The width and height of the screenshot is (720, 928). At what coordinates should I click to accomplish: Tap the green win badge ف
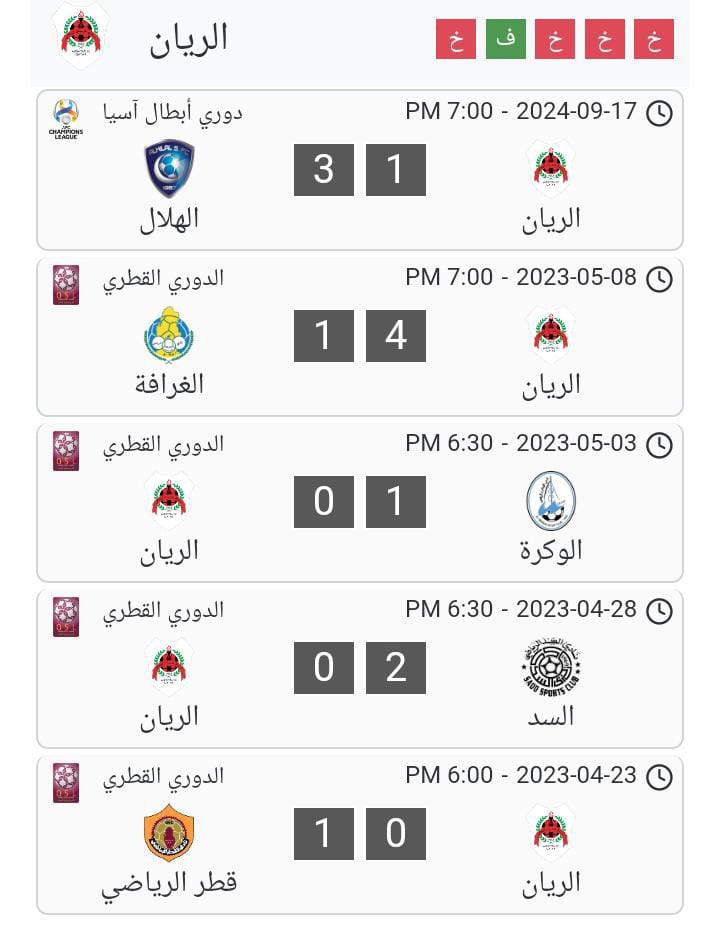506,39
